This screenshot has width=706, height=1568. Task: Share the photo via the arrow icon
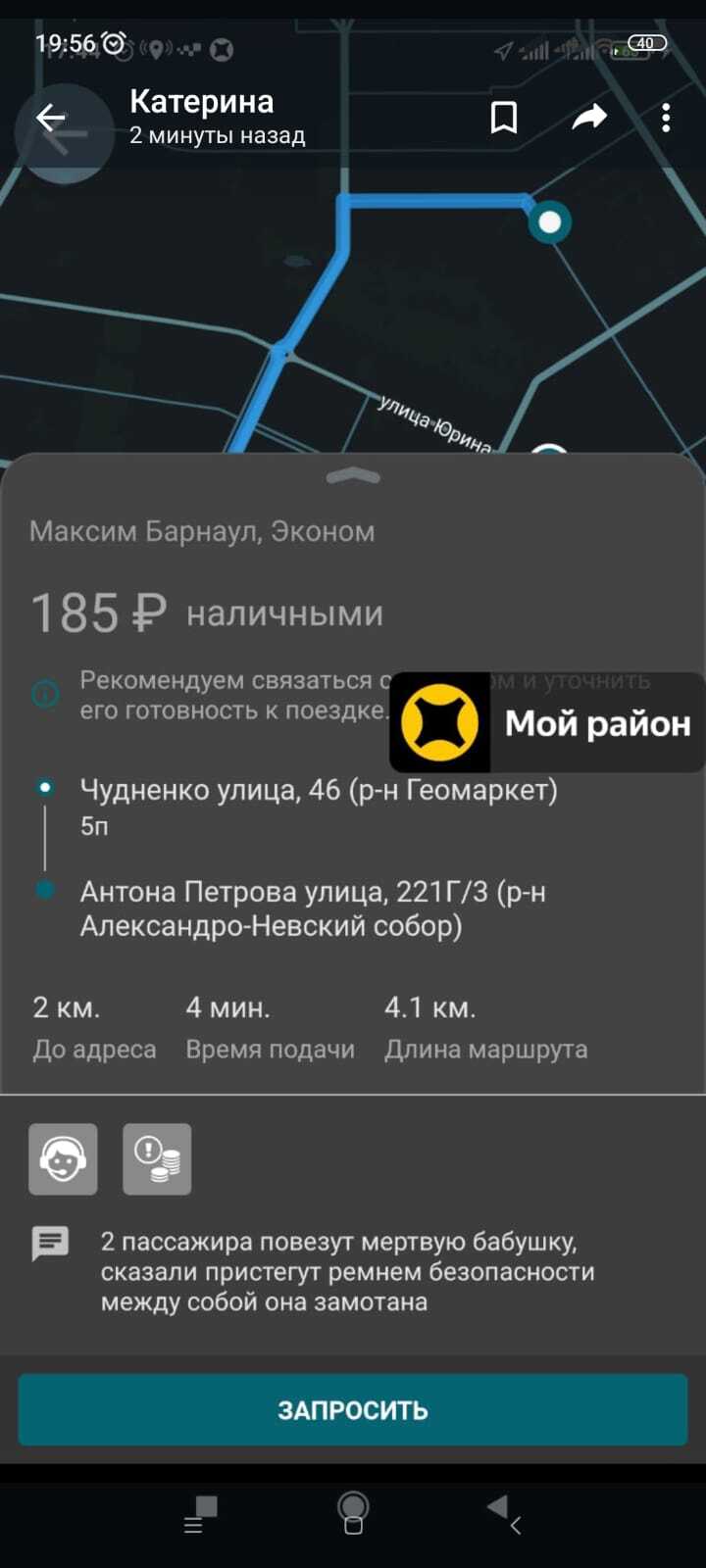[x=588, y=118]
